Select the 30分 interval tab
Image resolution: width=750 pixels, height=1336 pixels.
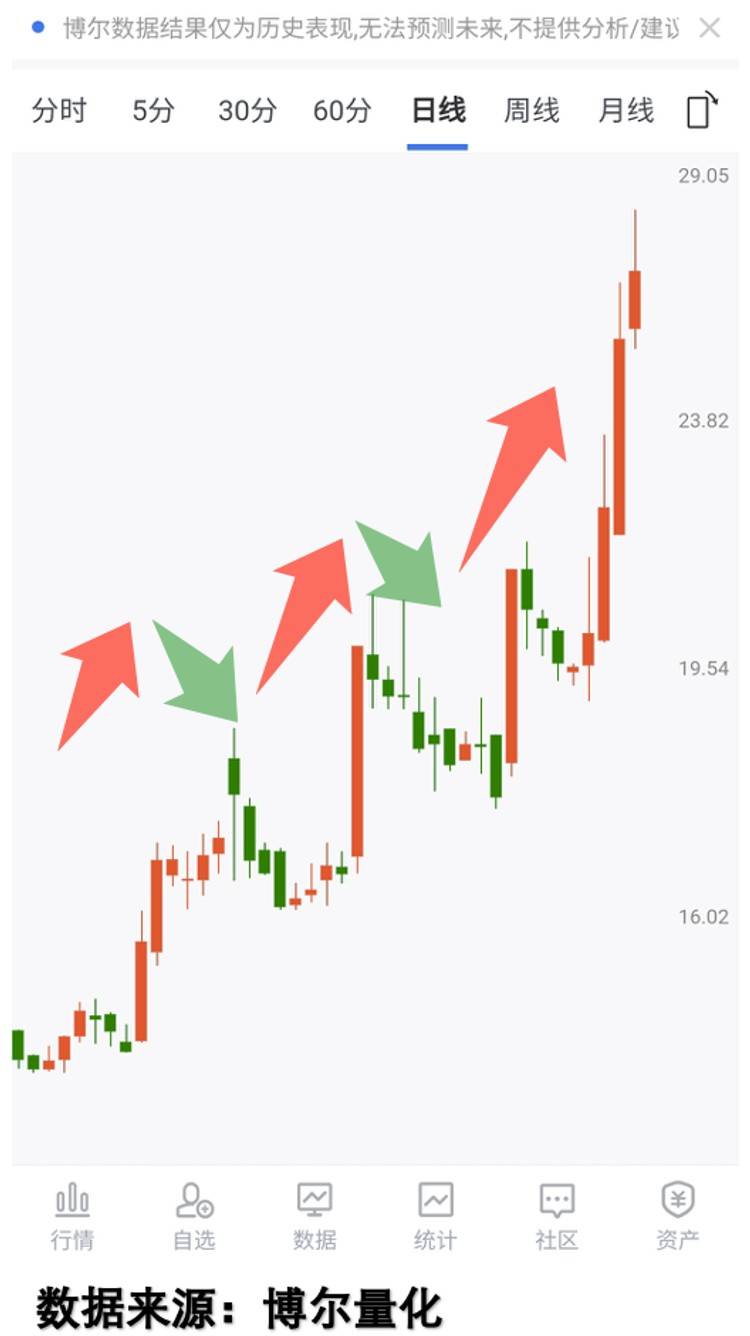pyautogui.click(x=246, y=110)
